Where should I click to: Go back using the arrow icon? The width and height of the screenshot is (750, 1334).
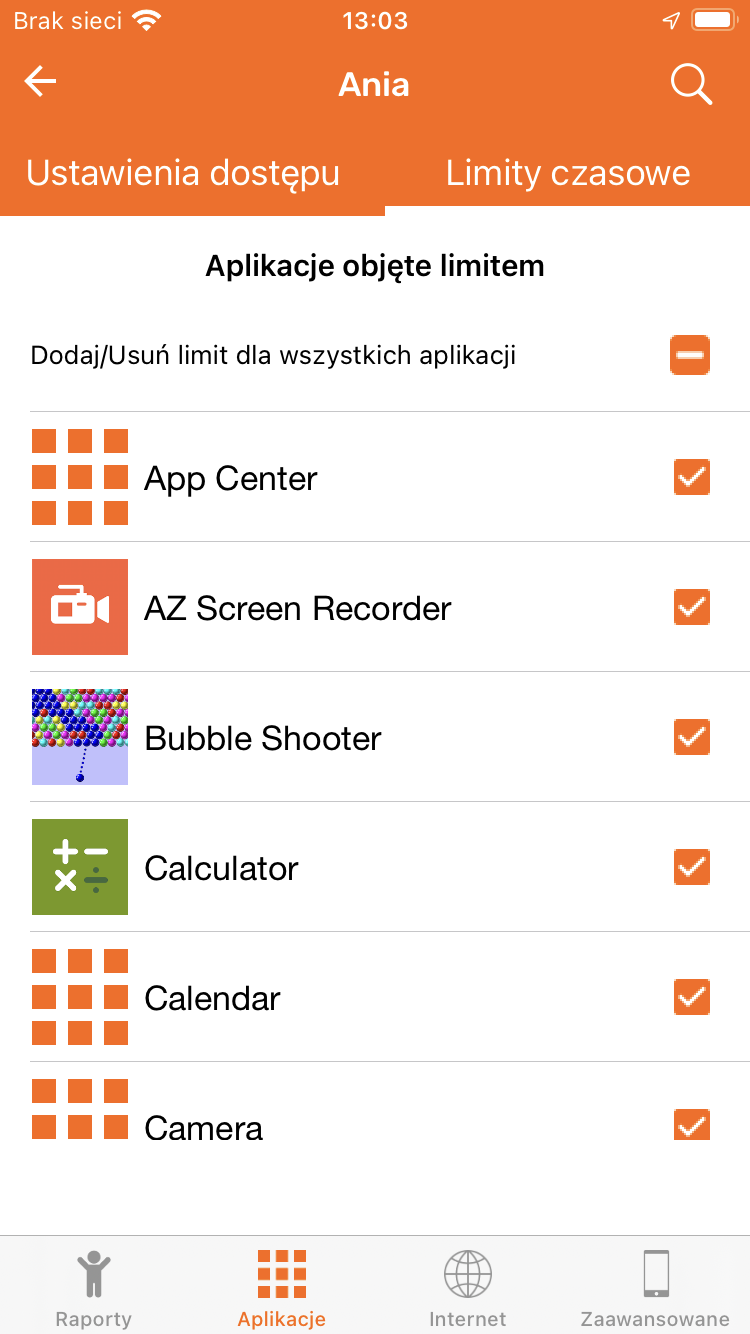pyautogui.click(x=41, y=82)
